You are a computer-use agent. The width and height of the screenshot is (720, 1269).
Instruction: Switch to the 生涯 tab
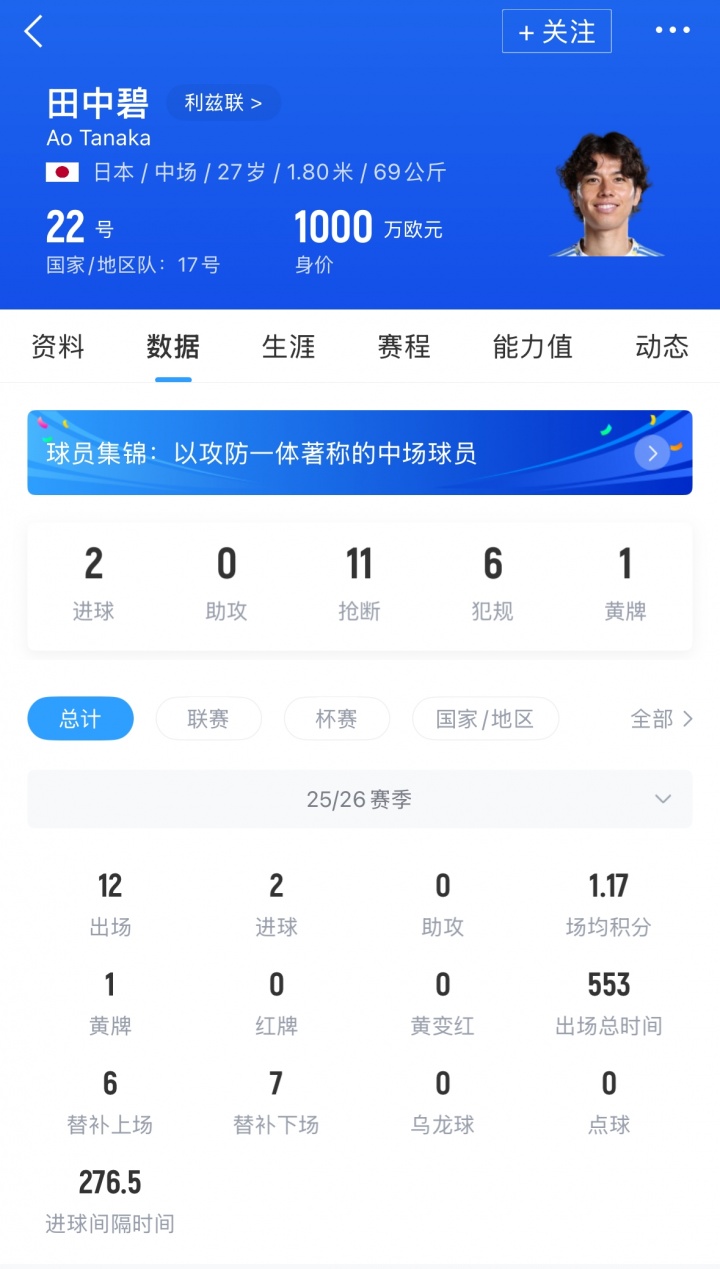point(288,347)
